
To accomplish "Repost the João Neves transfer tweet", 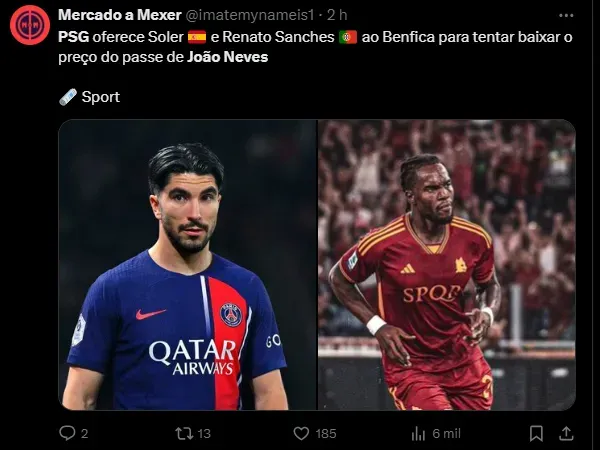I will click(184, 433).
